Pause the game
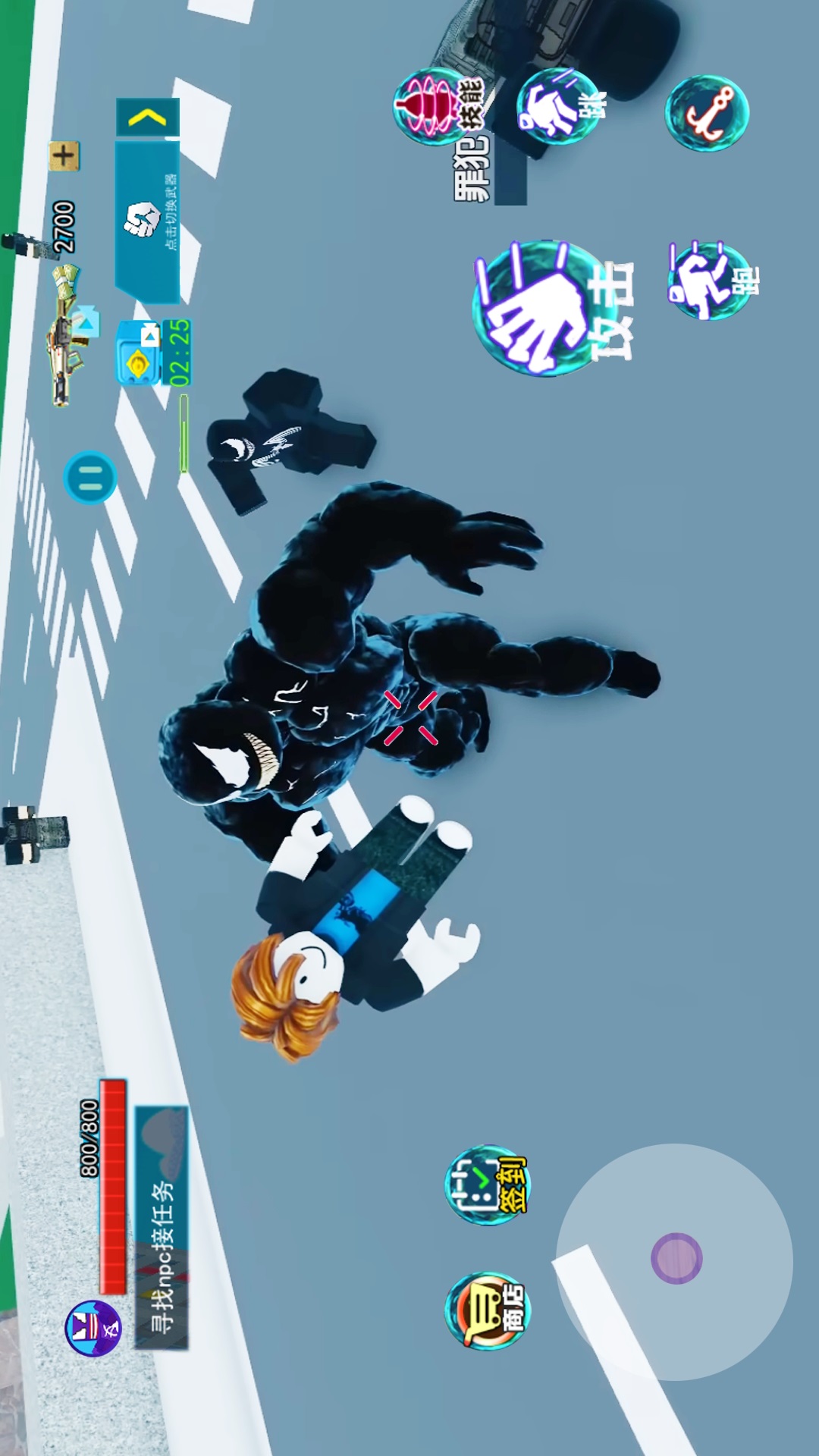Image resolution: width=819 pixels, height=1456 pixels. tap(90, 478)
